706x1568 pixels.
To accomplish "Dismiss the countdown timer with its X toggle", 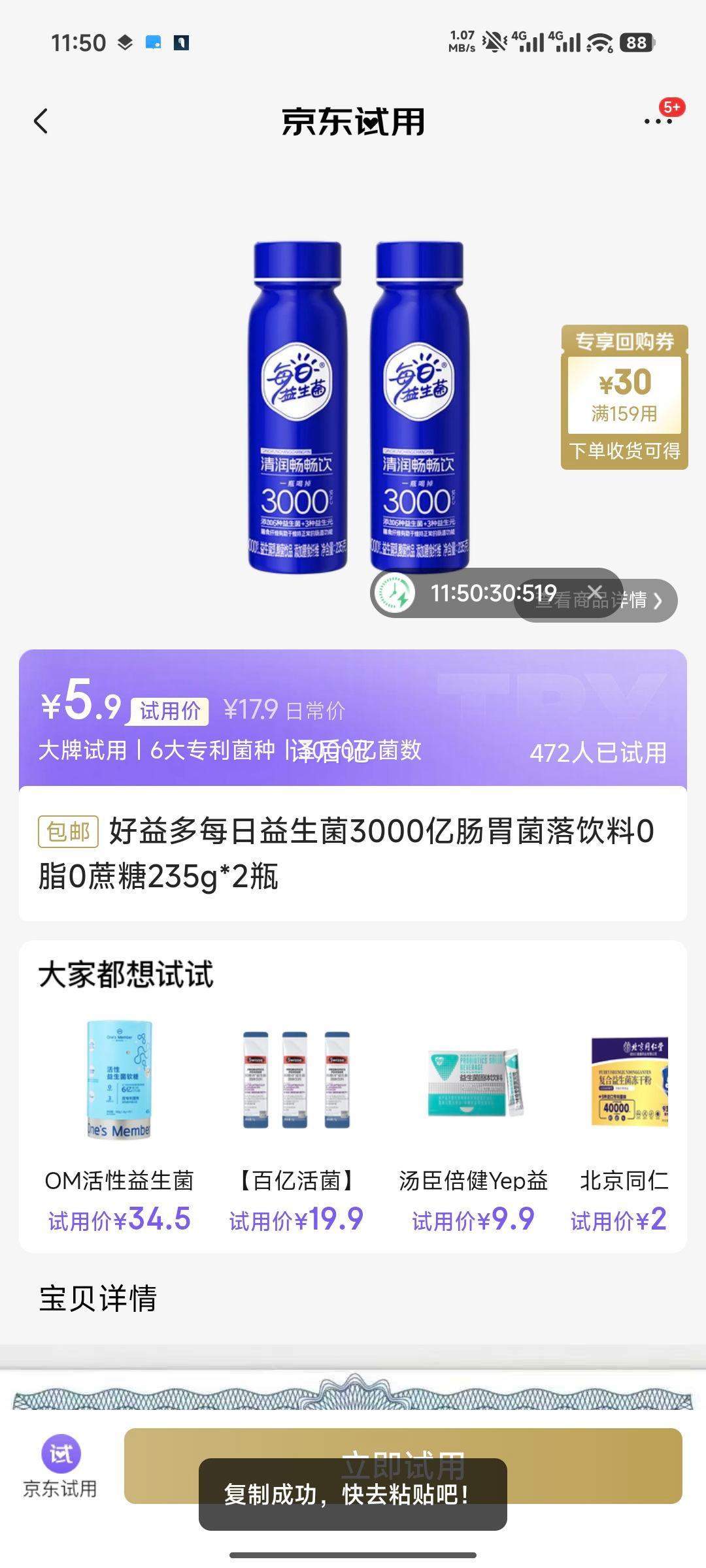I will point(597,592).
